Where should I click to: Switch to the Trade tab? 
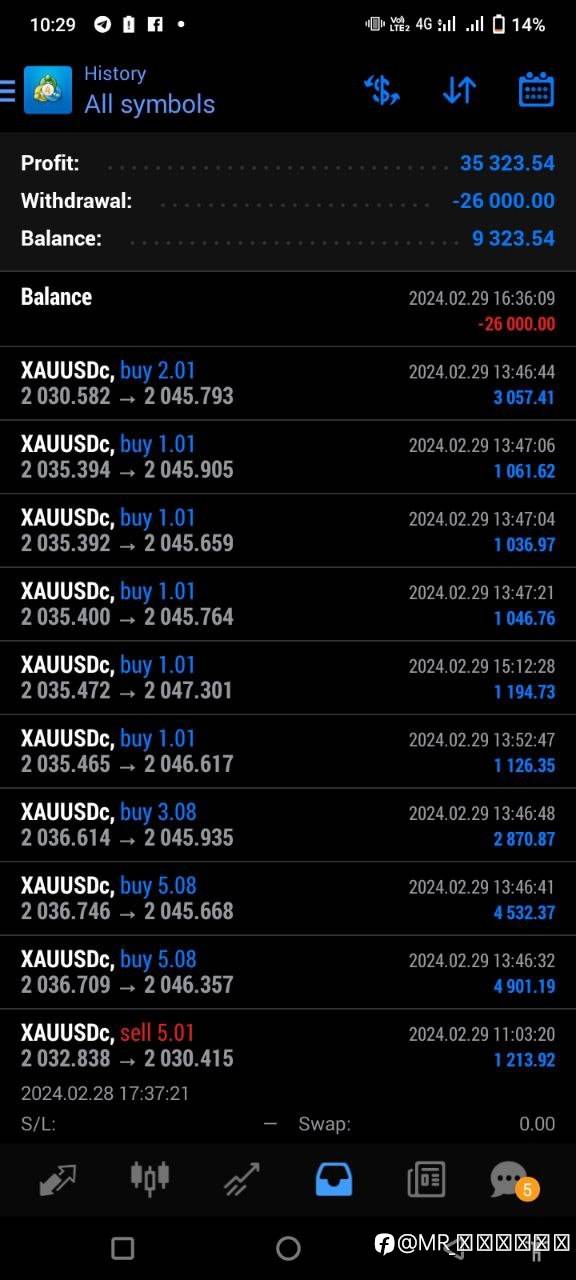click(242, 1180)
